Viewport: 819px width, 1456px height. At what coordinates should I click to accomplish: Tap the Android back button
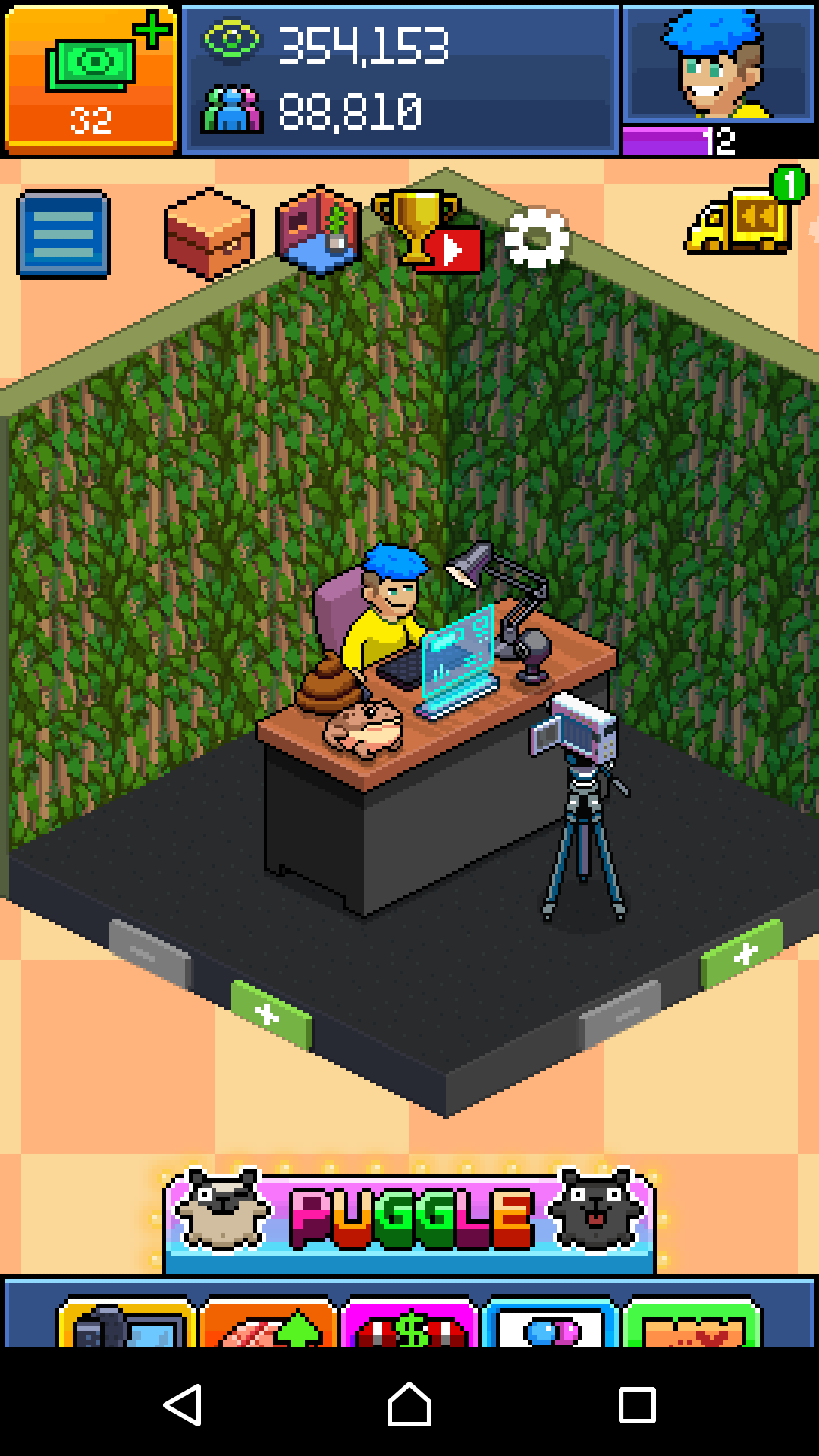pos(183,1404)
